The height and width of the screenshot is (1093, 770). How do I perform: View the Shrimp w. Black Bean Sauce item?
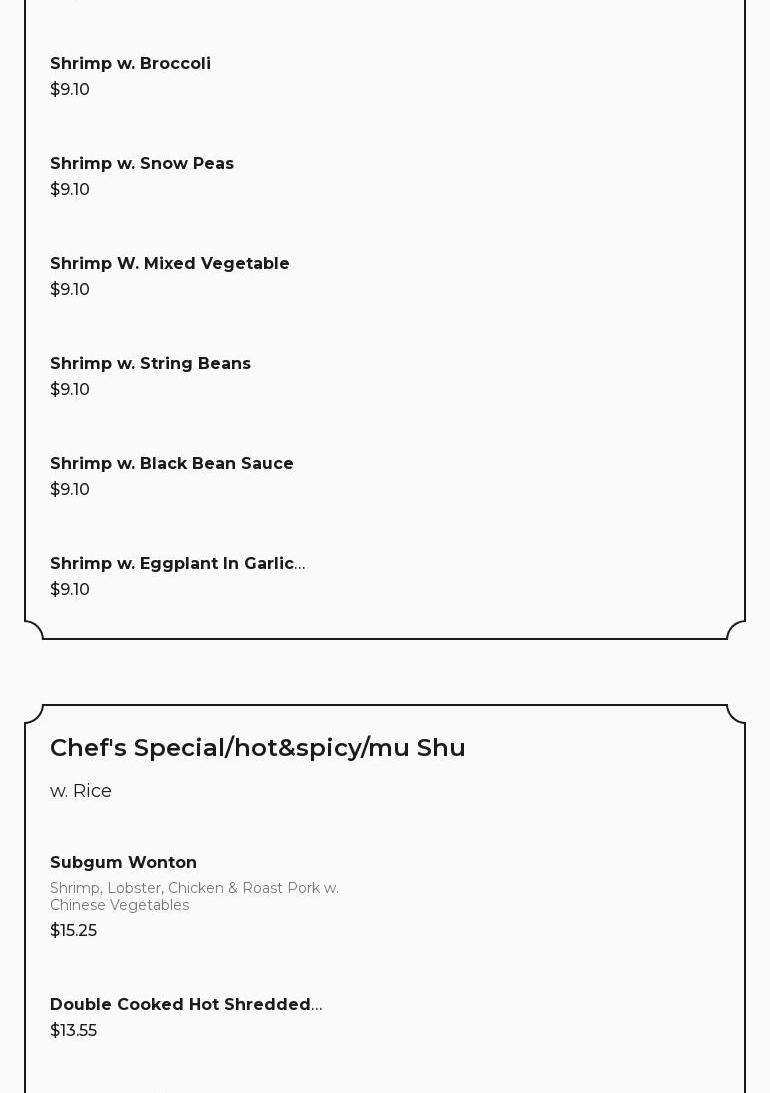coord(171,464)
